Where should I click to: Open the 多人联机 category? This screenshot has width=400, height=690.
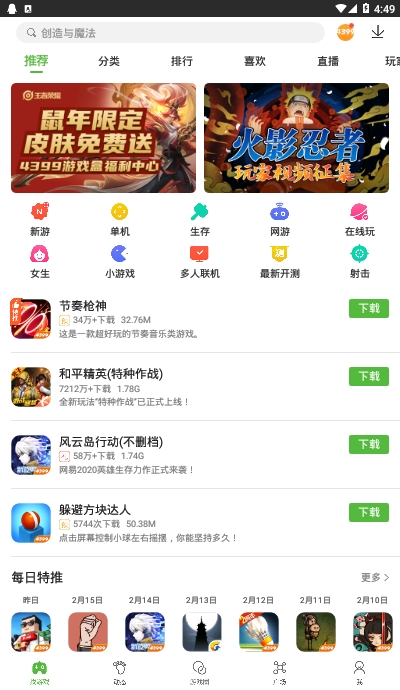(x=200, y=262)
